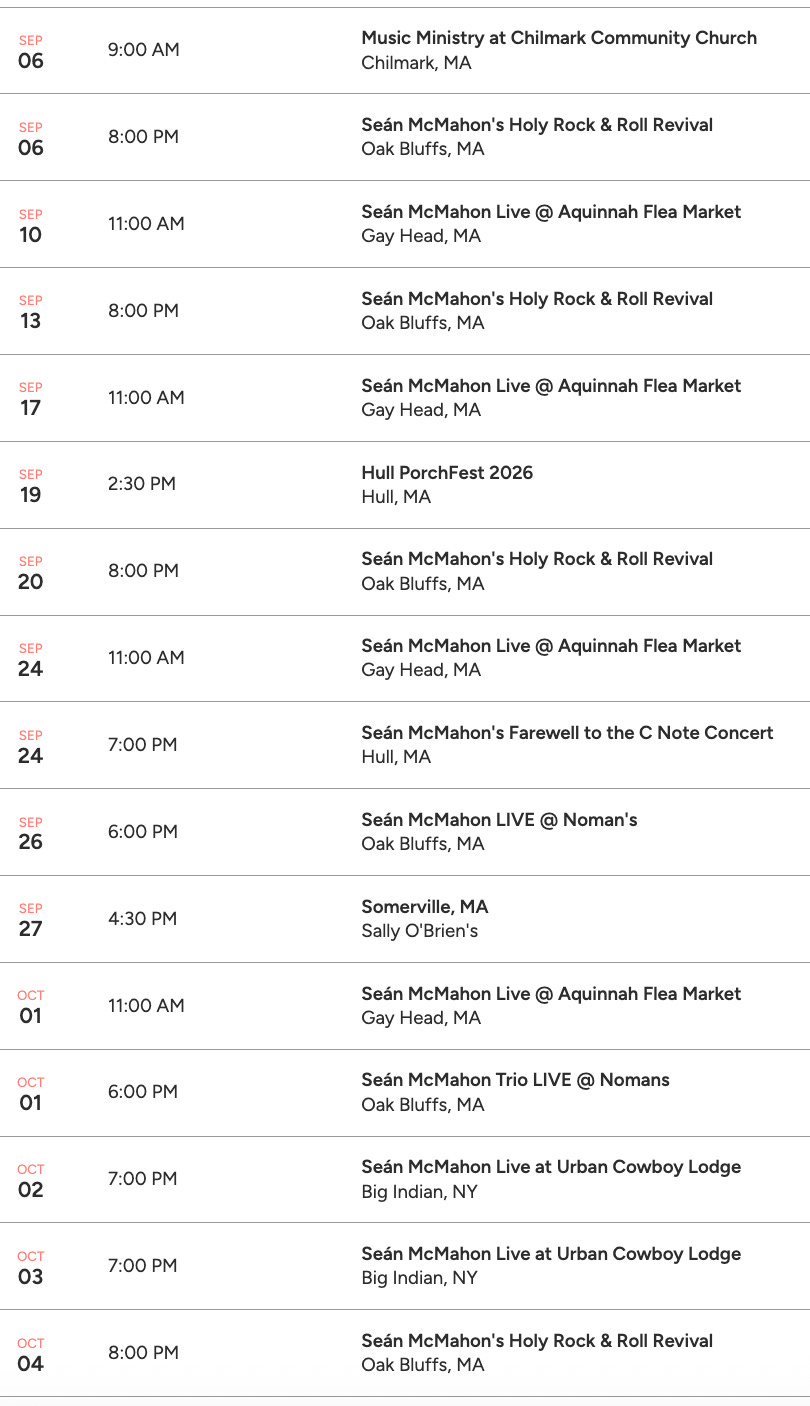Open the Sep 06 Music Ministry at Chilmark event

click(x=405, y=50)
